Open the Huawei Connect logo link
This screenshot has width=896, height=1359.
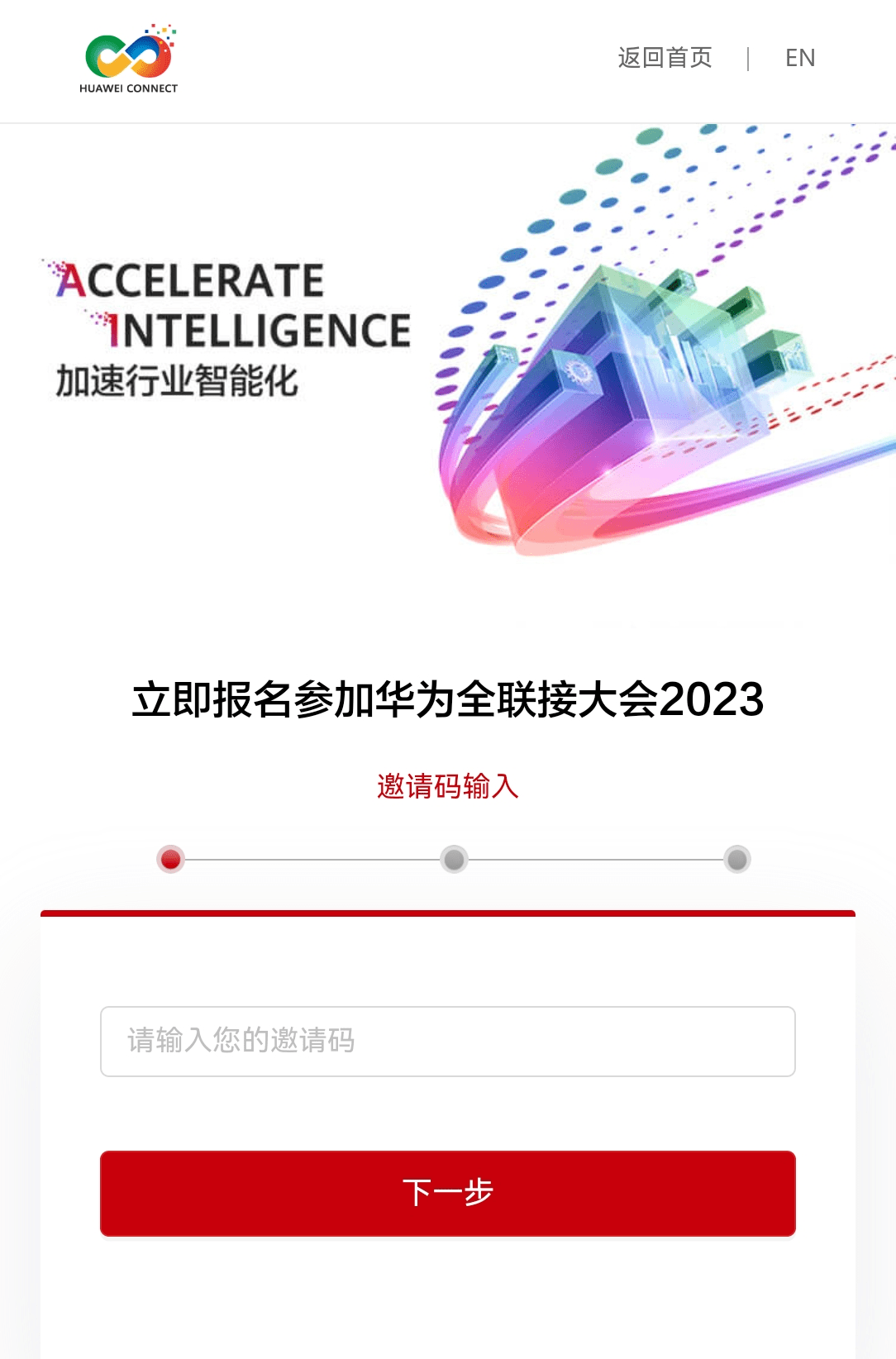tap(129, 60)
